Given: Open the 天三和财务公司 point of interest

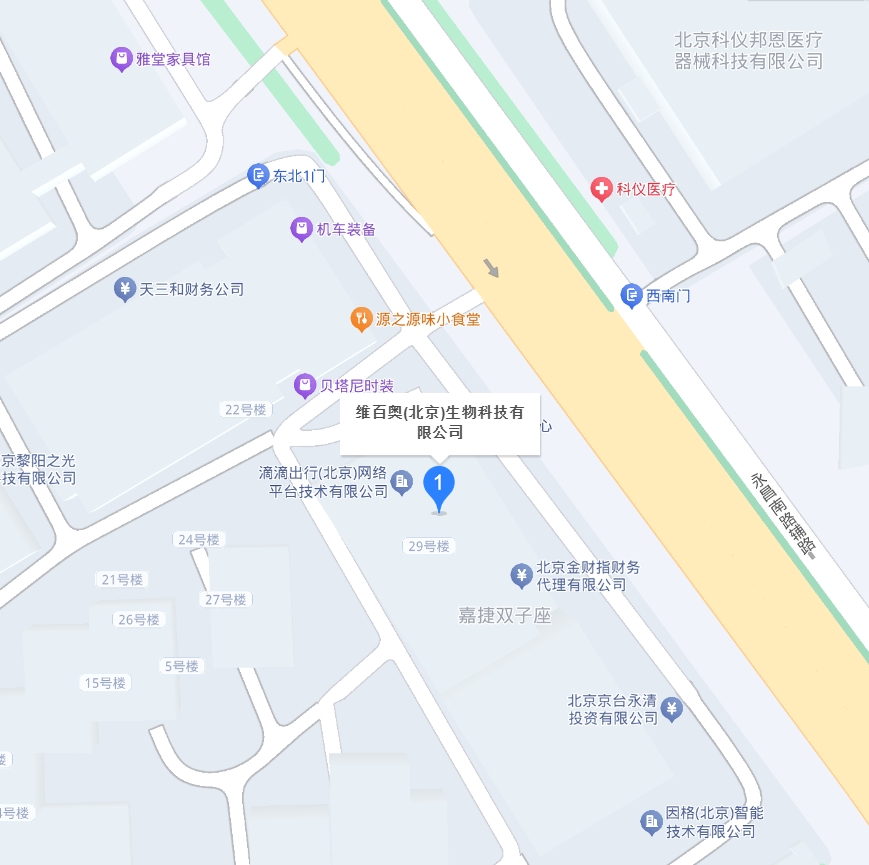Looking at the screenshot, I should [125, 290].
